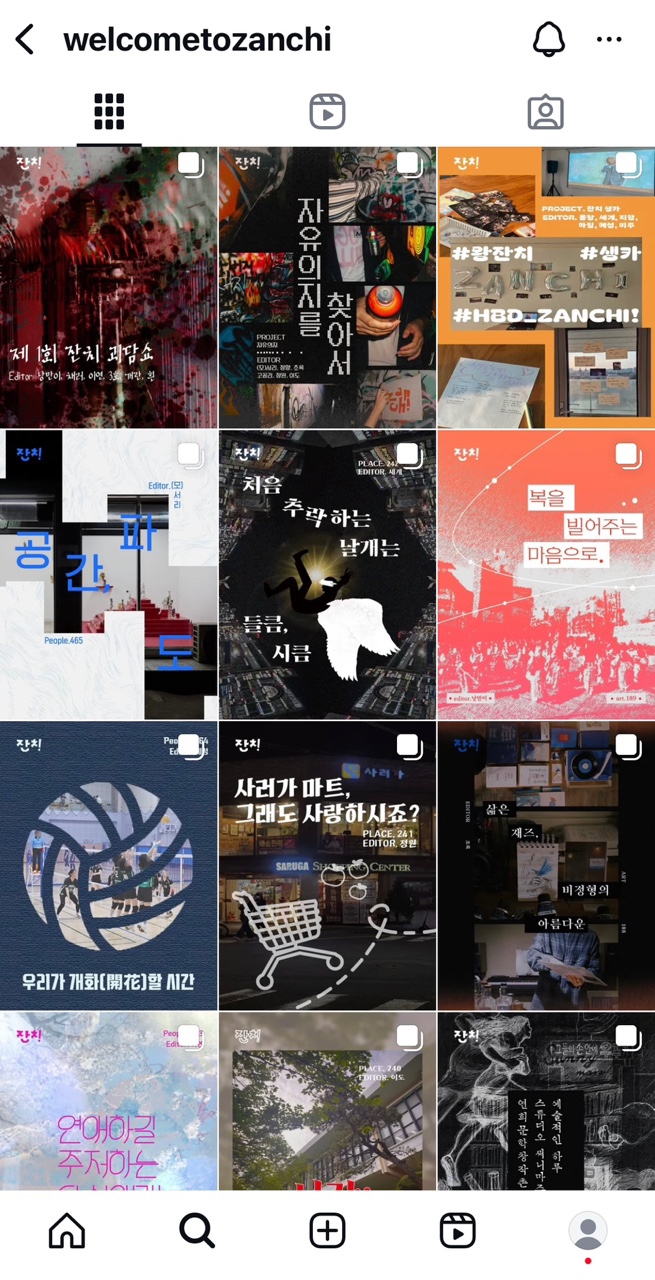The image size is (655, 1280).
Task: Switch to the posts grid tab
Action: 109,112
